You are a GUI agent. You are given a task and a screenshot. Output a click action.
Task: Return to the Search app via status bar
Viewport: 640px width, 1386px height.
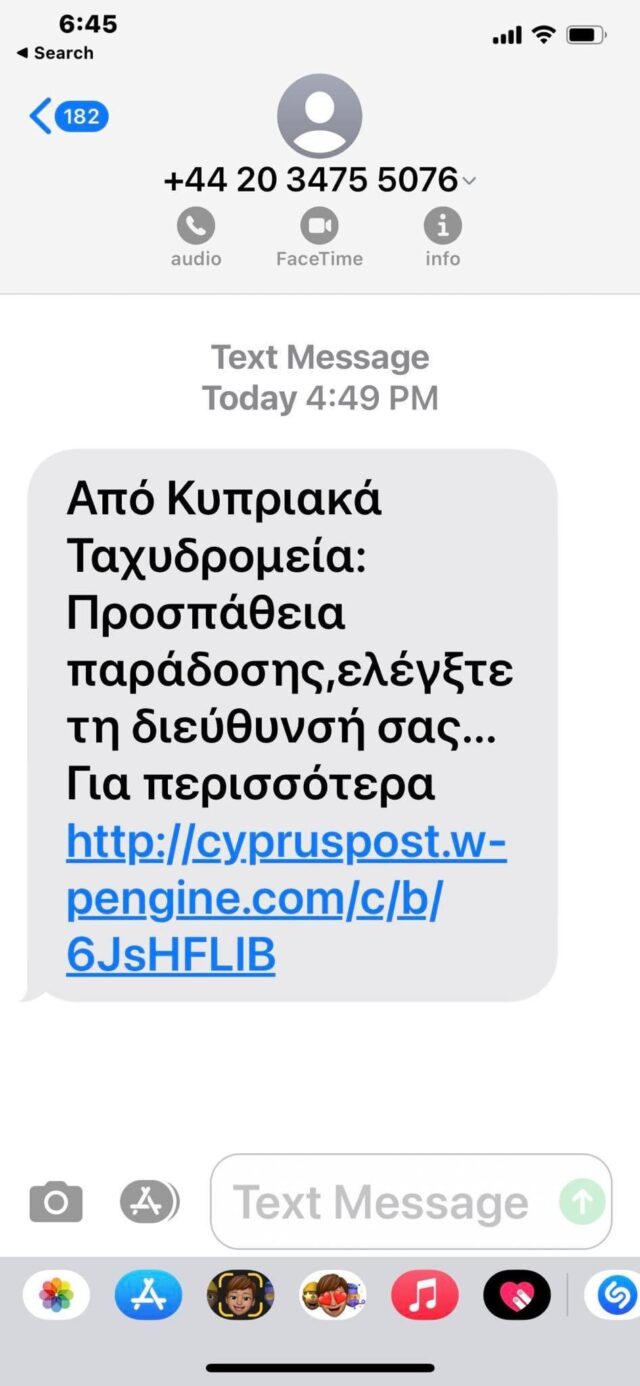[x=55, y=53]
